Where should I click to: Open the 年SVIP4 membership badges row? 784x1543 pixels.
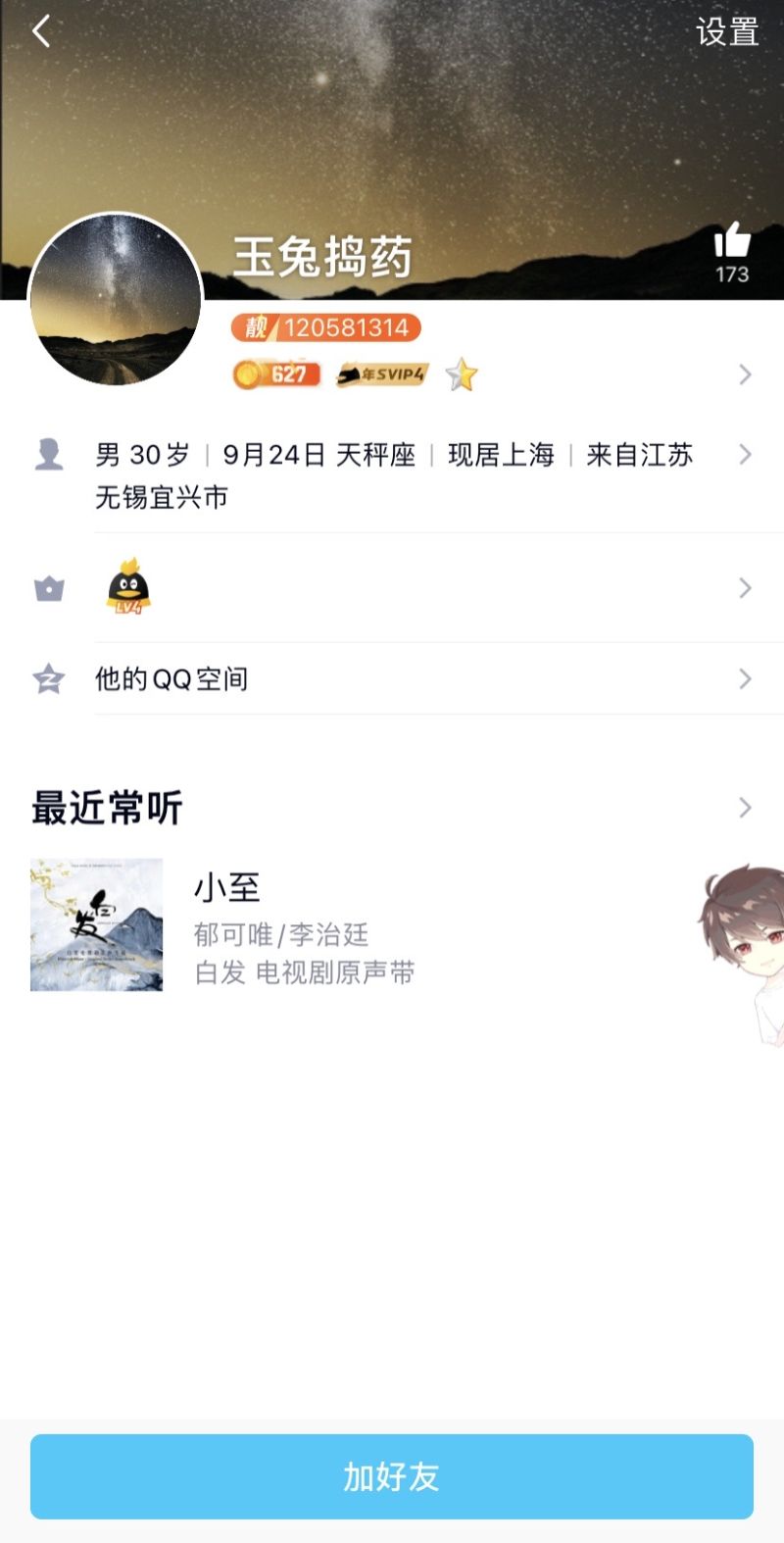pos(382,374)
